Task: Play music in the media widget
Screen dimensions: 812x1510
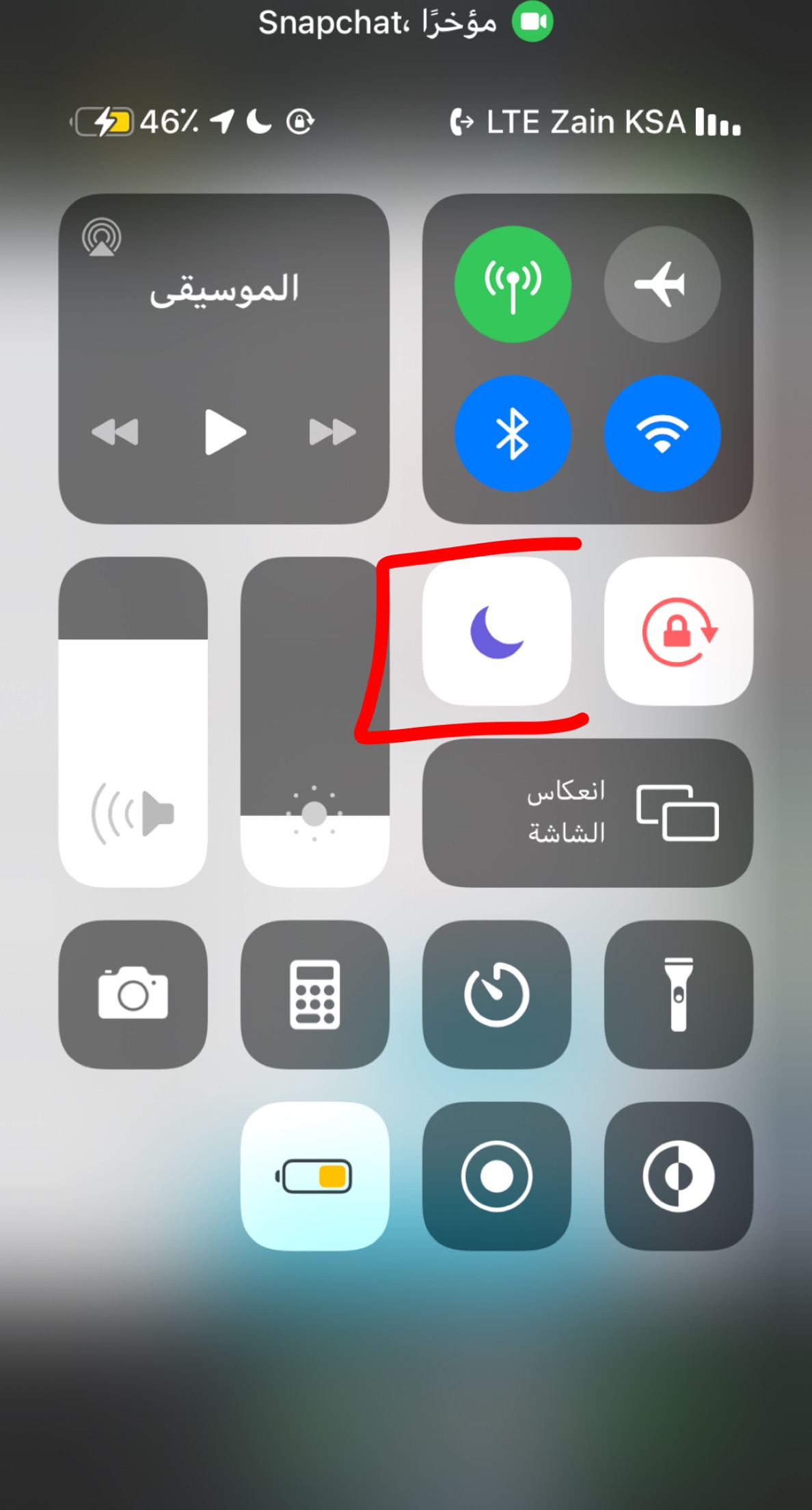Action: 224,432
